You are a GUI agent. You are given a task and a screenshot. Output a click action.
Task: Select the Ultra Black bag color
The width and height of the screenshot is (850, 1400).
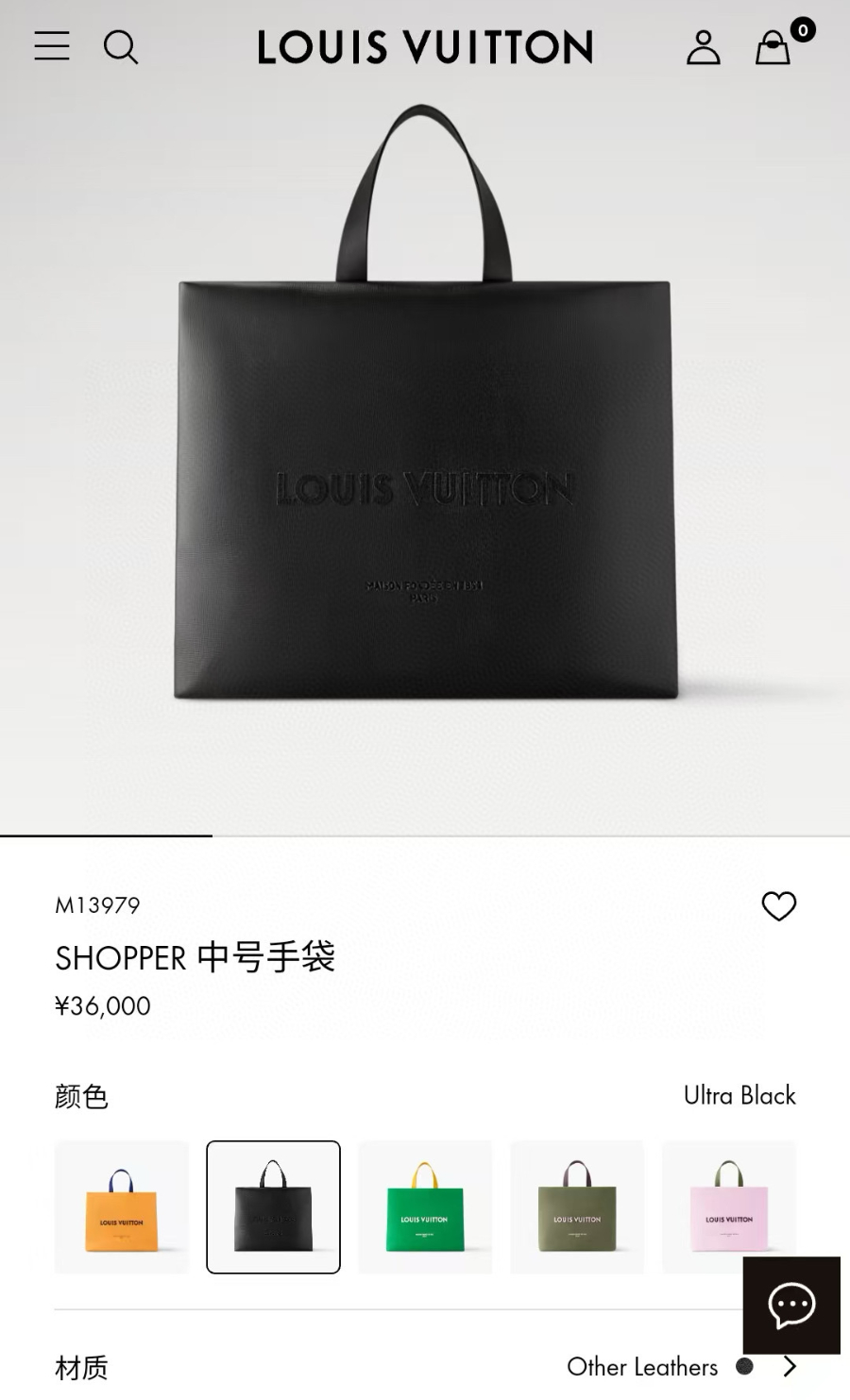pos(274,1207)
